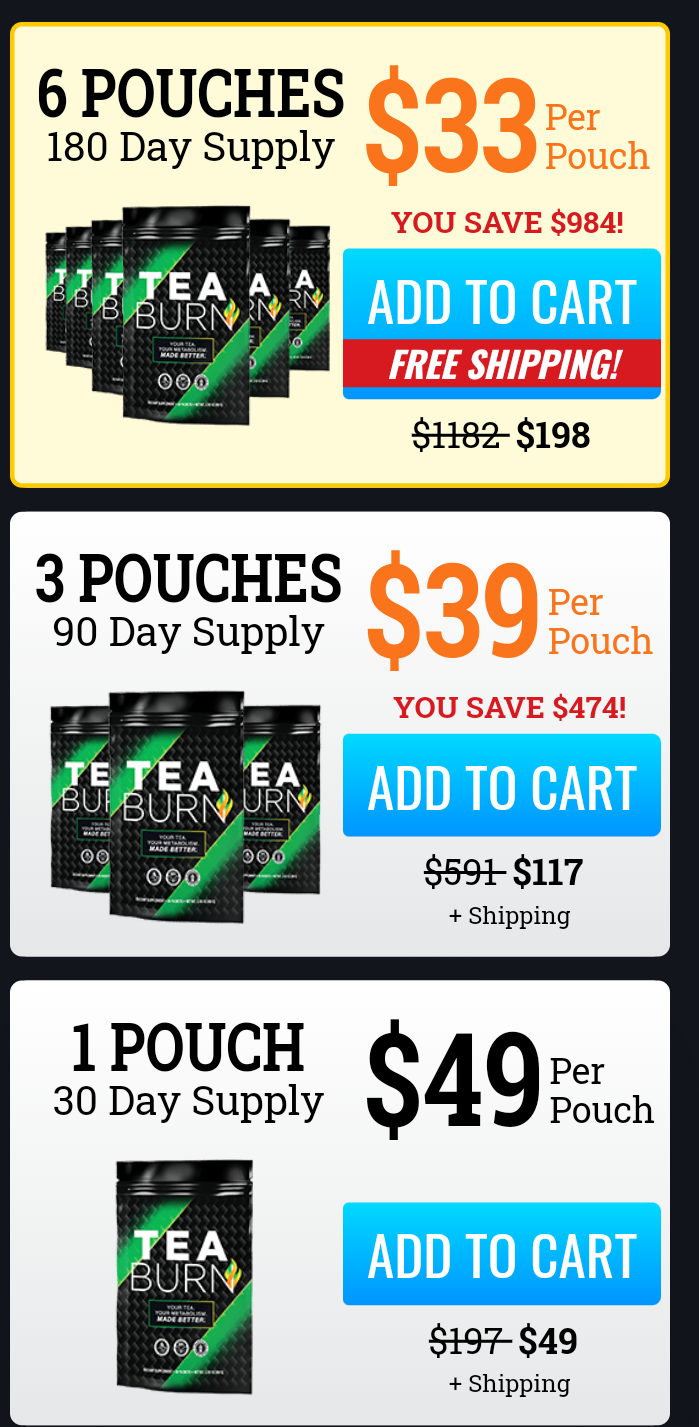Add the 6 pouches bundle to cart
Image resolution: width=699 pixels, height=1427 pixels.
[501, 304]
